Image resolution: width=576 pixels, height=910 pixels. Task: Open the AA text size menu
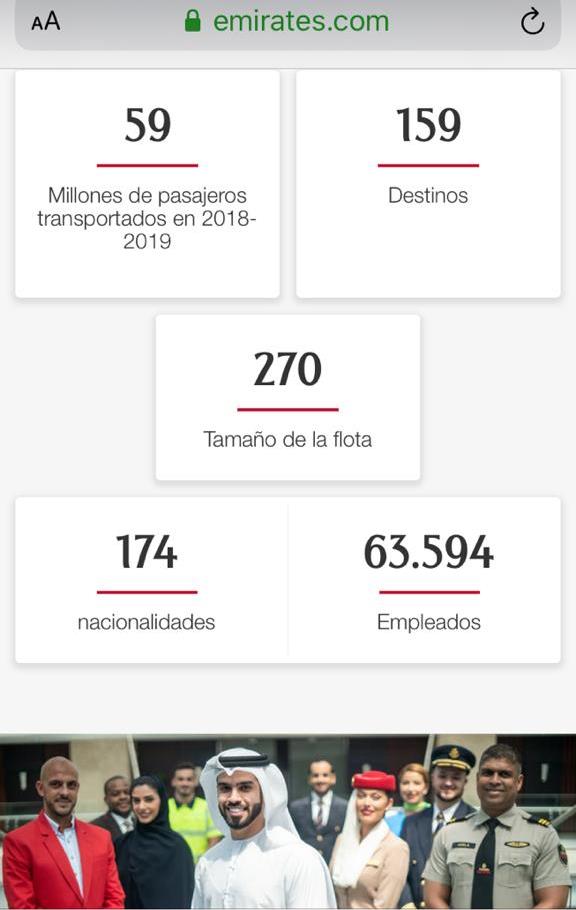click(46, 21)
